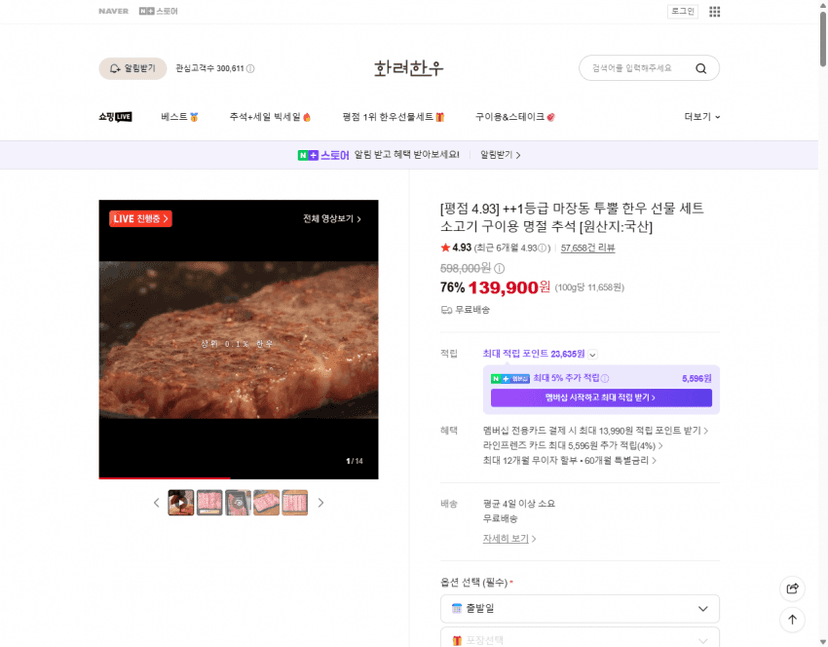Open the Naver apps grid icon
Screen dimensions: 828x647
click(714, 12)
